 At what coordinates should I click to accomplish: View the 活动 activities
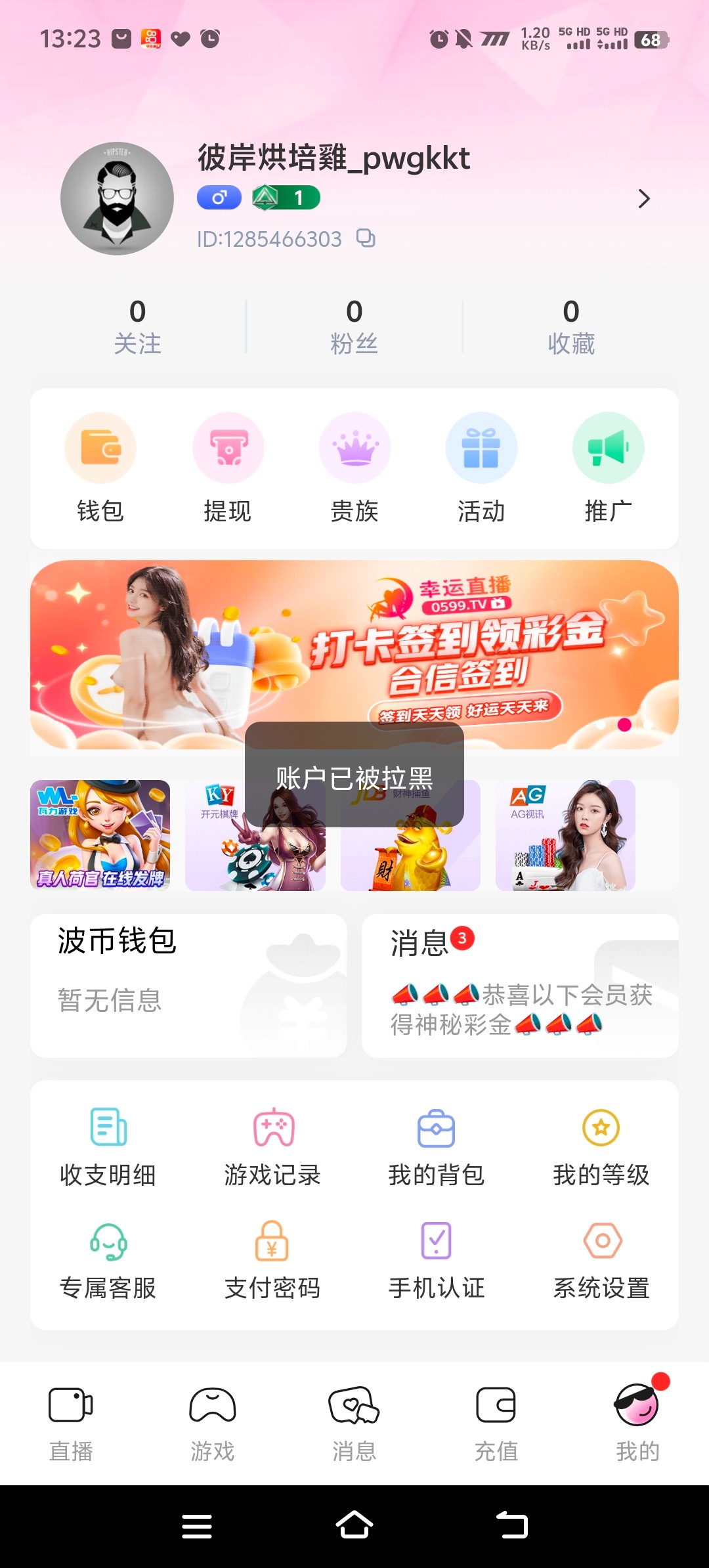tap(481, 468)
